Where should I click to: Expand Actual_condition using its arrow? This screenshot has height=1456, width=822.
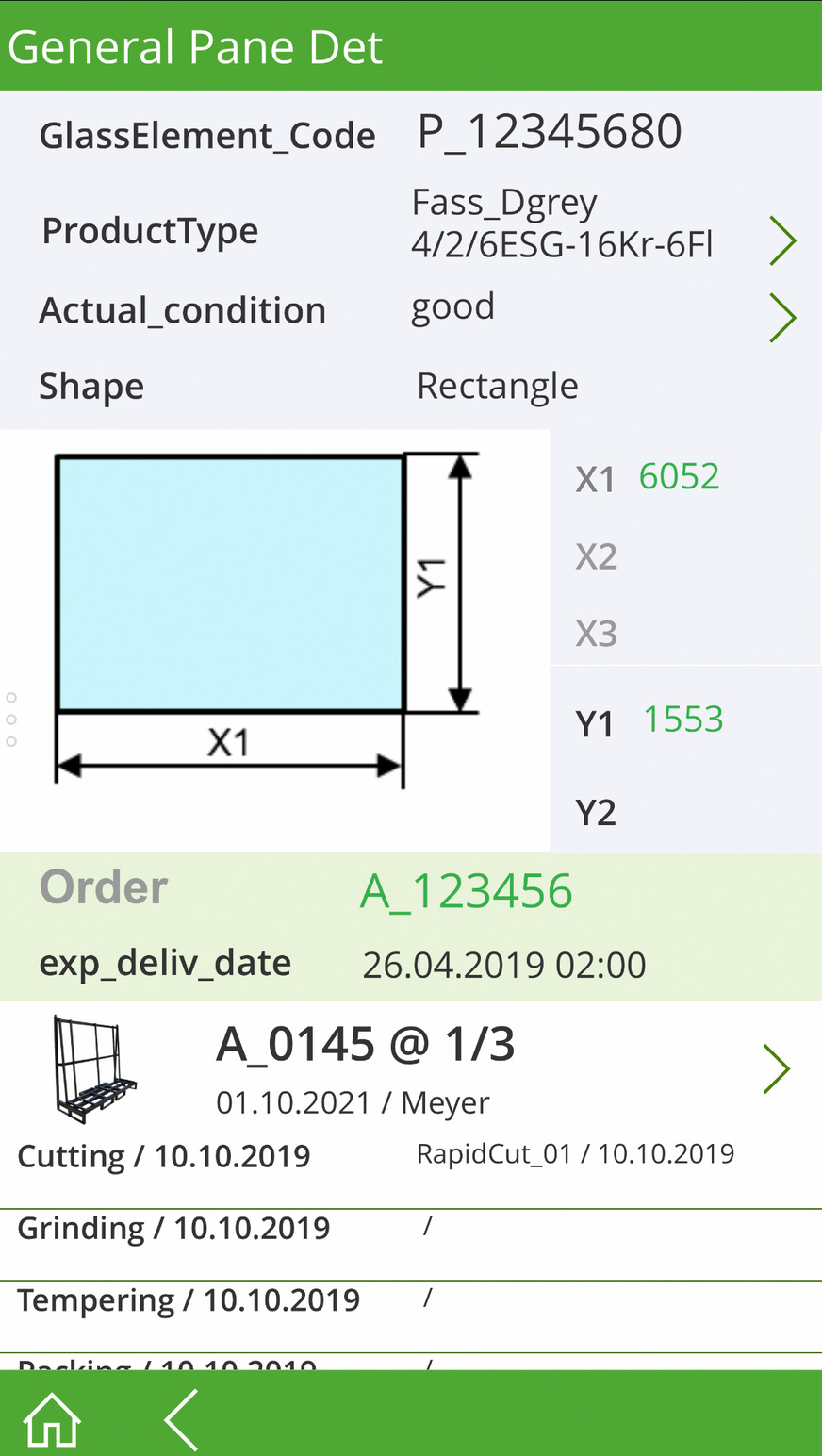[x=783, y=318]
